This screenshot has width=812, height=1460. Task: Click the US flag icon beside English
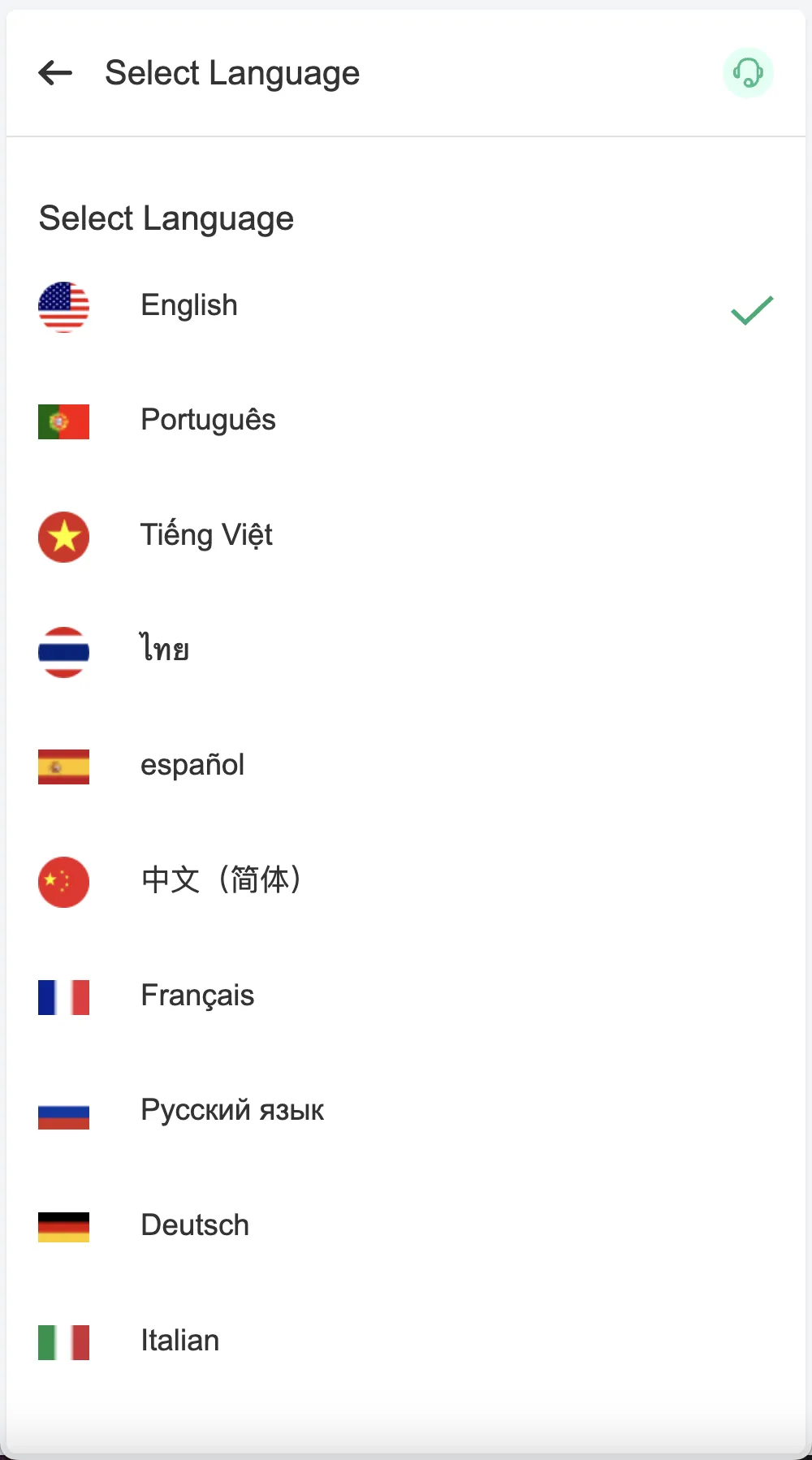point(63,307)
